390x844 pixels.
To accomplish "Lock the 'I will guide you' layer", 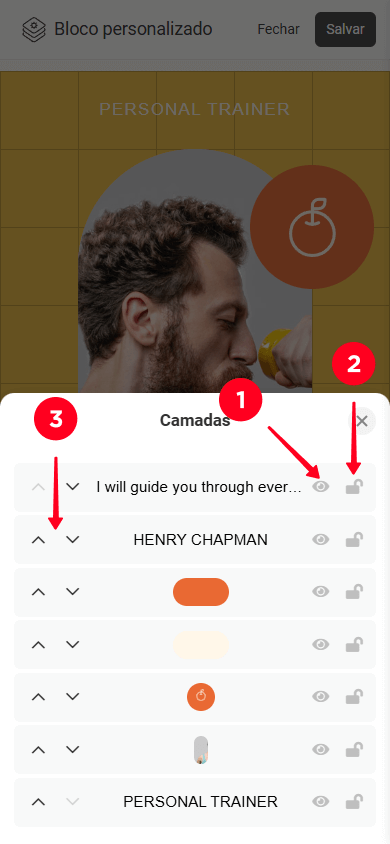I will (354, 487).
